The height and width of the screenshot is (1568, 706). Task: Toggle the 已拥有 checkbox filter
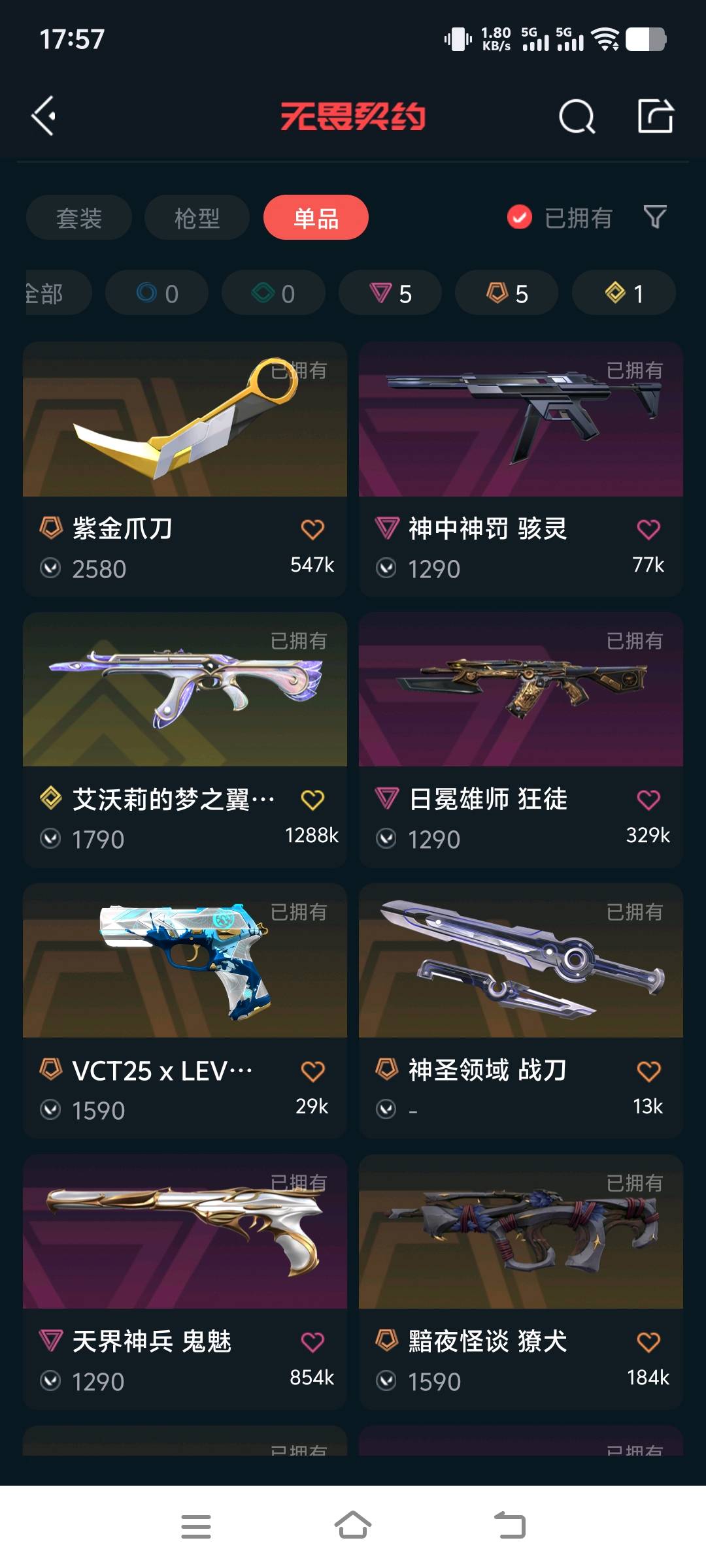pyautogui.click(x=520, y=218)
